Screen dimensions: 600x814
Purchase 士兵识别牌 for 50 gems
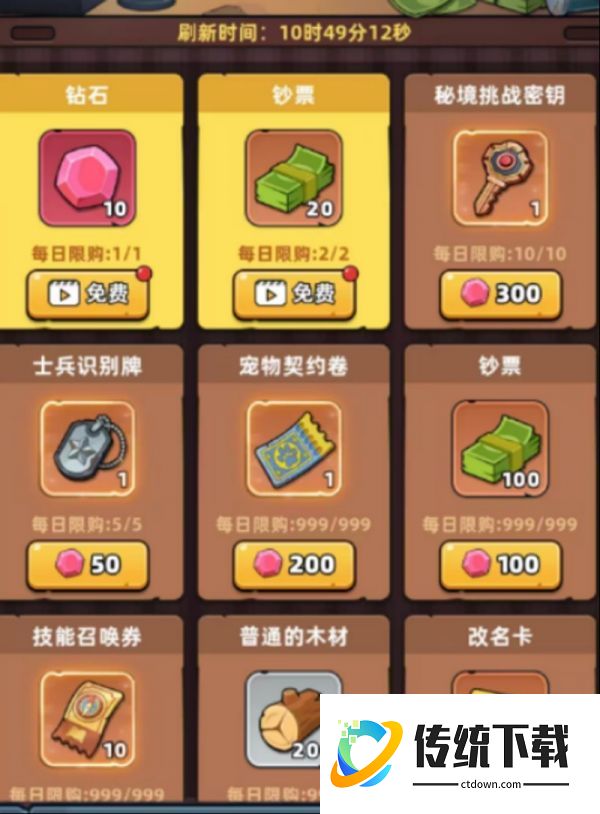coord(87,565)
